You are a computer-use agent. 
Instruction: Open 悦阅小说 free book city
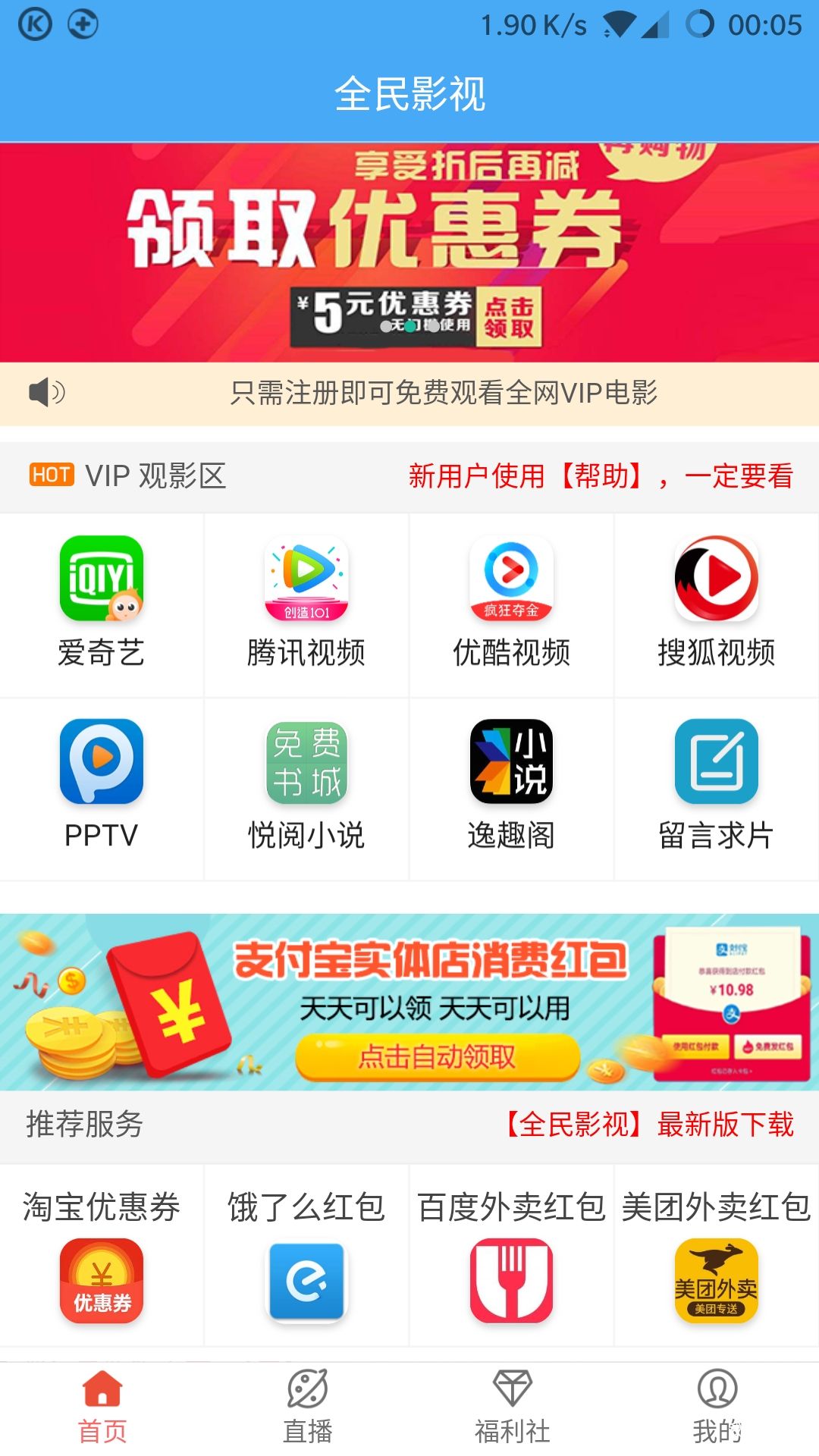306,786
